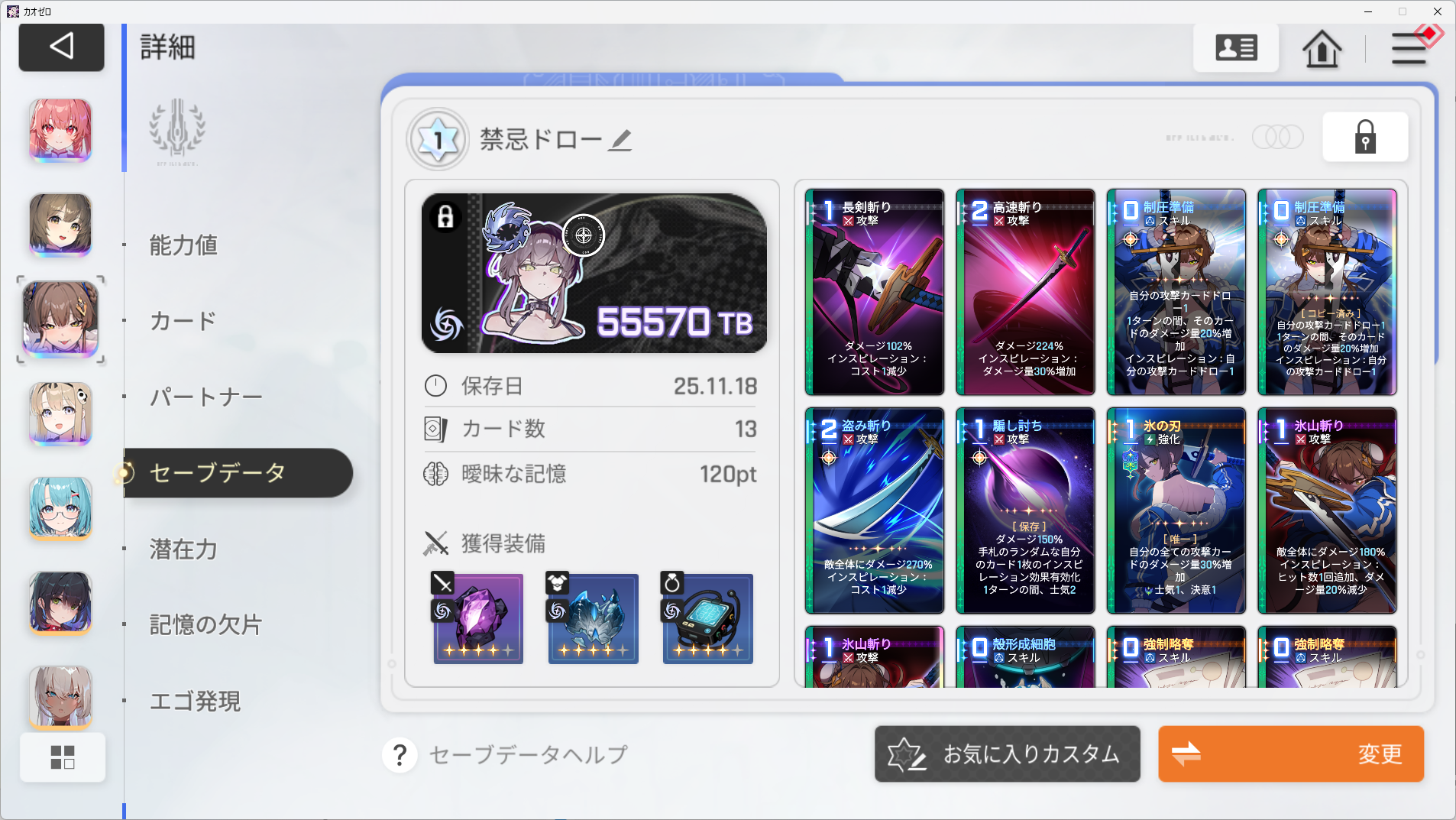Viewport: 1456px width, 820px height.
Task: Switch to the 能力値 tab
Action: pos(183,245)
